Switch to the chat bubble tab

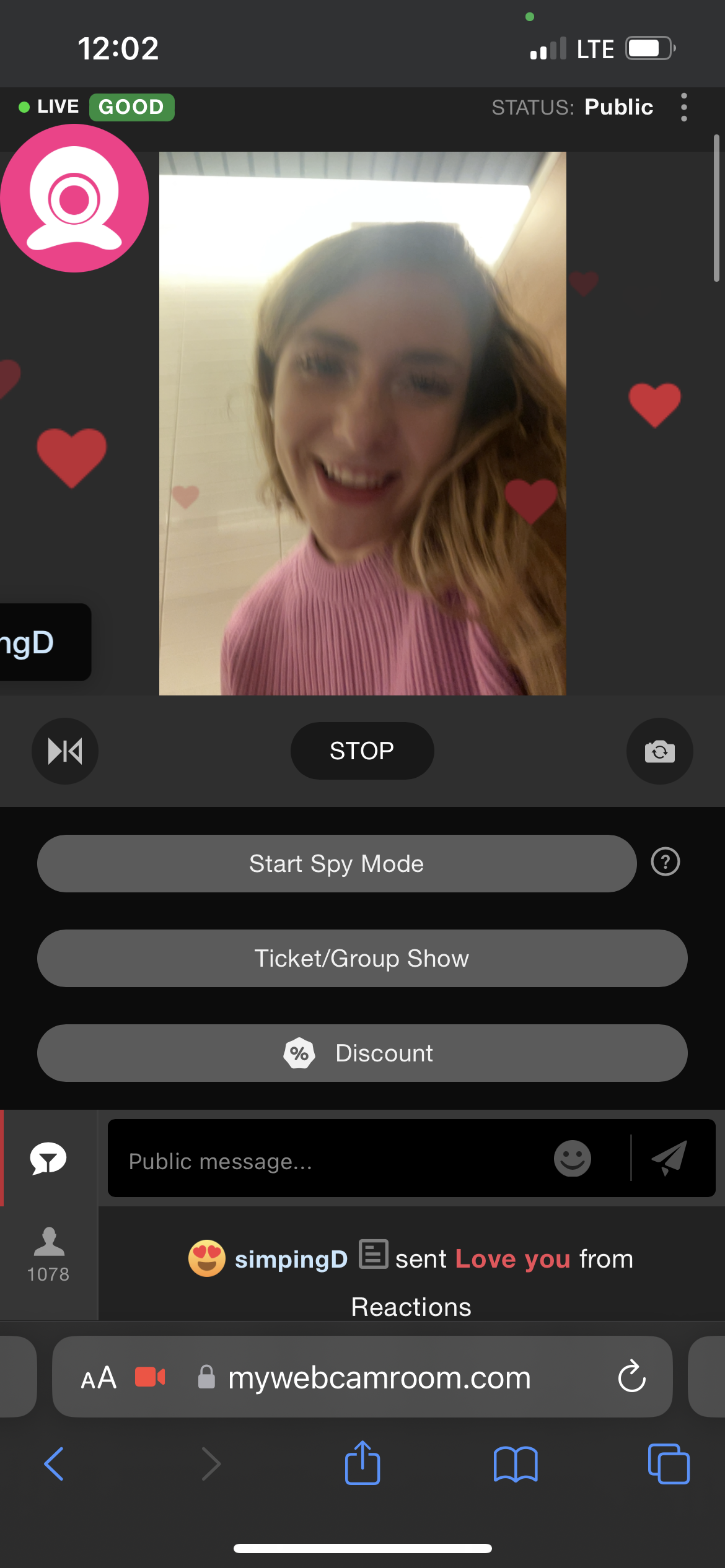tap(48, 1158)
